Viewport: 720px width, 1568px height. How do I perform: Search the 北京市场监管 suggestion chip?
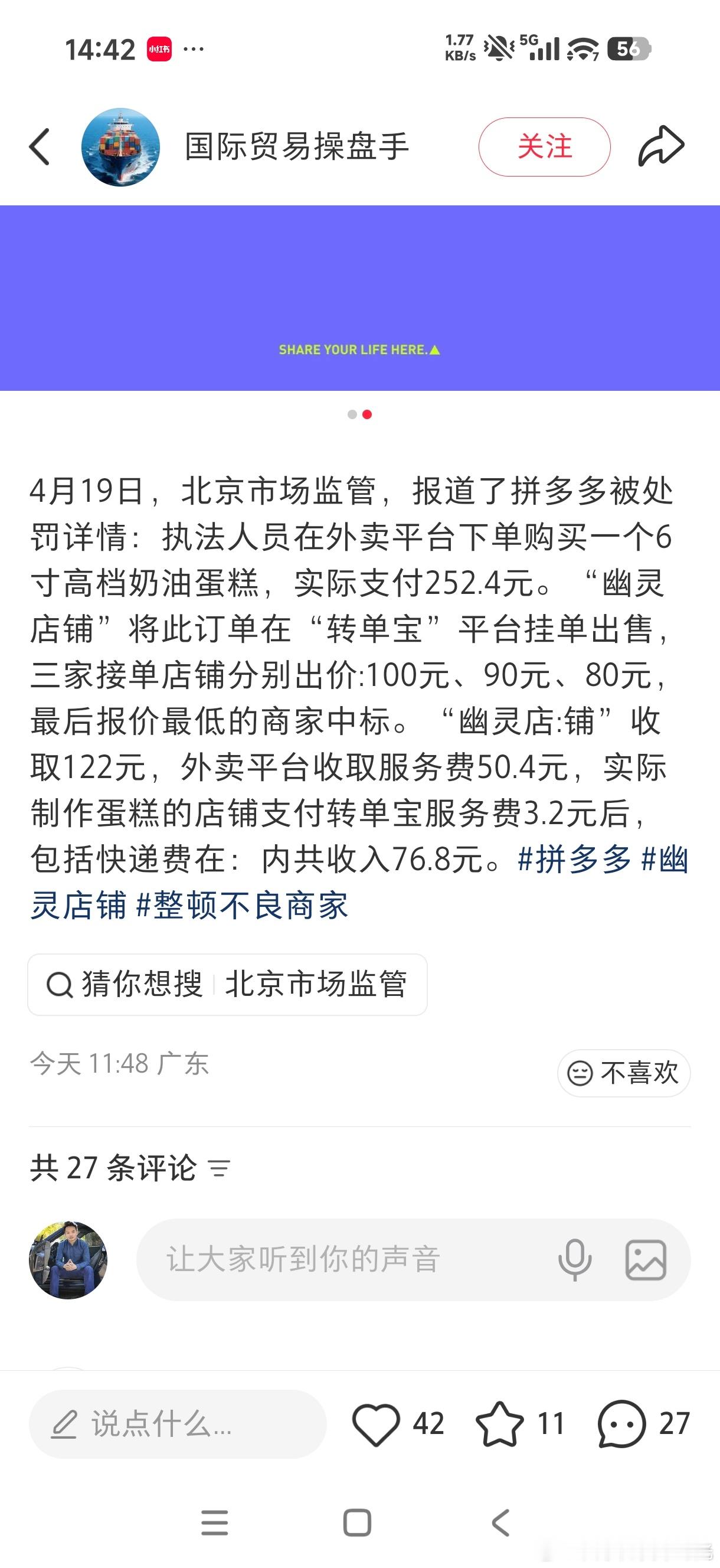tap(318, 984)
